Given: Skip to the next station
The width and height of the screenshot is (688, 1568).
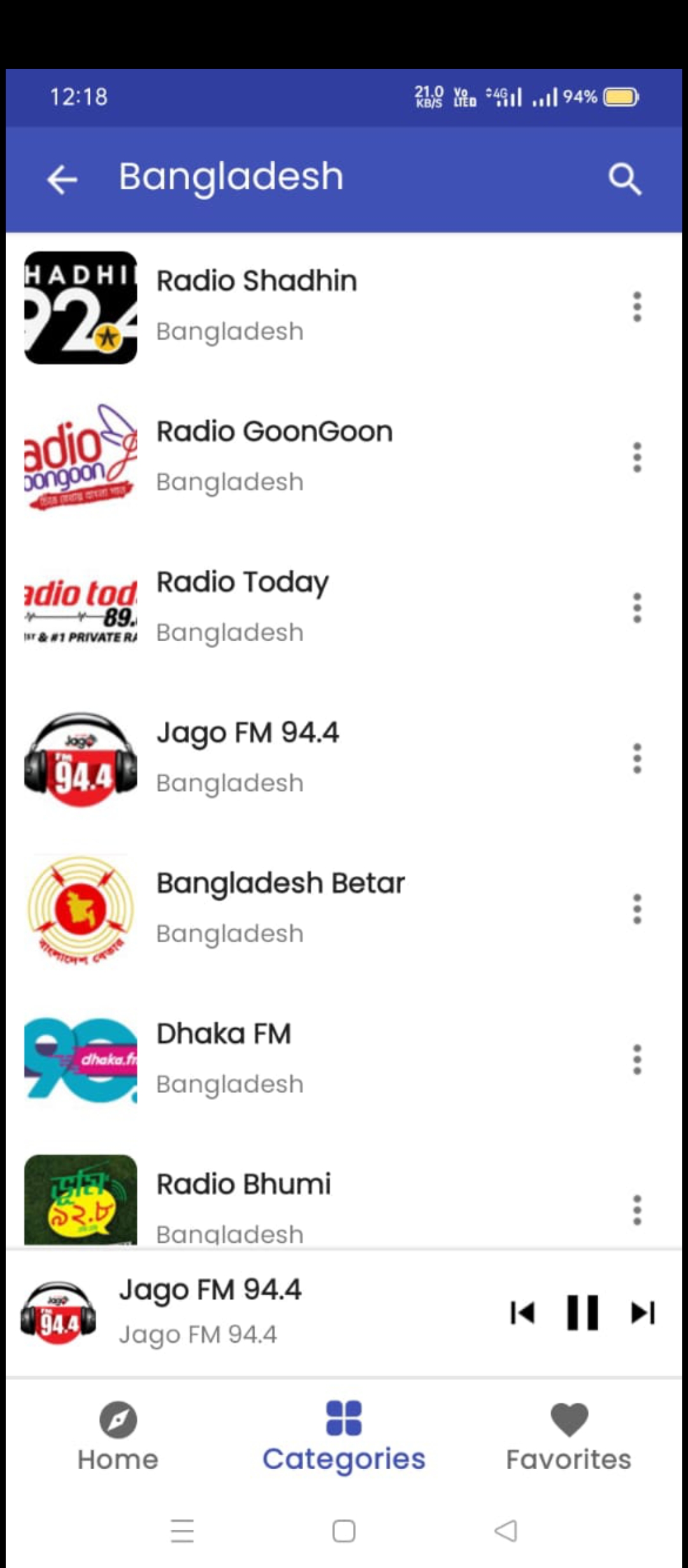Looking at the screenshot, I should [642, 1312].
